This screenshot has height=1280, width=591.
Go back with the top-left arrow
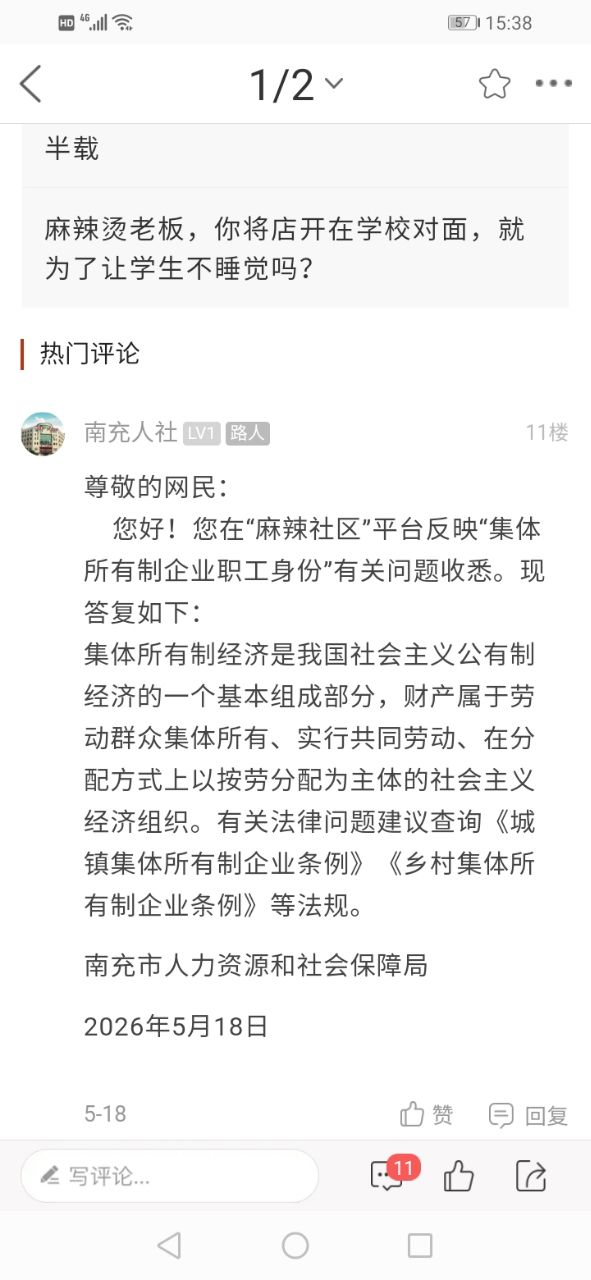(x=31, y=84)
